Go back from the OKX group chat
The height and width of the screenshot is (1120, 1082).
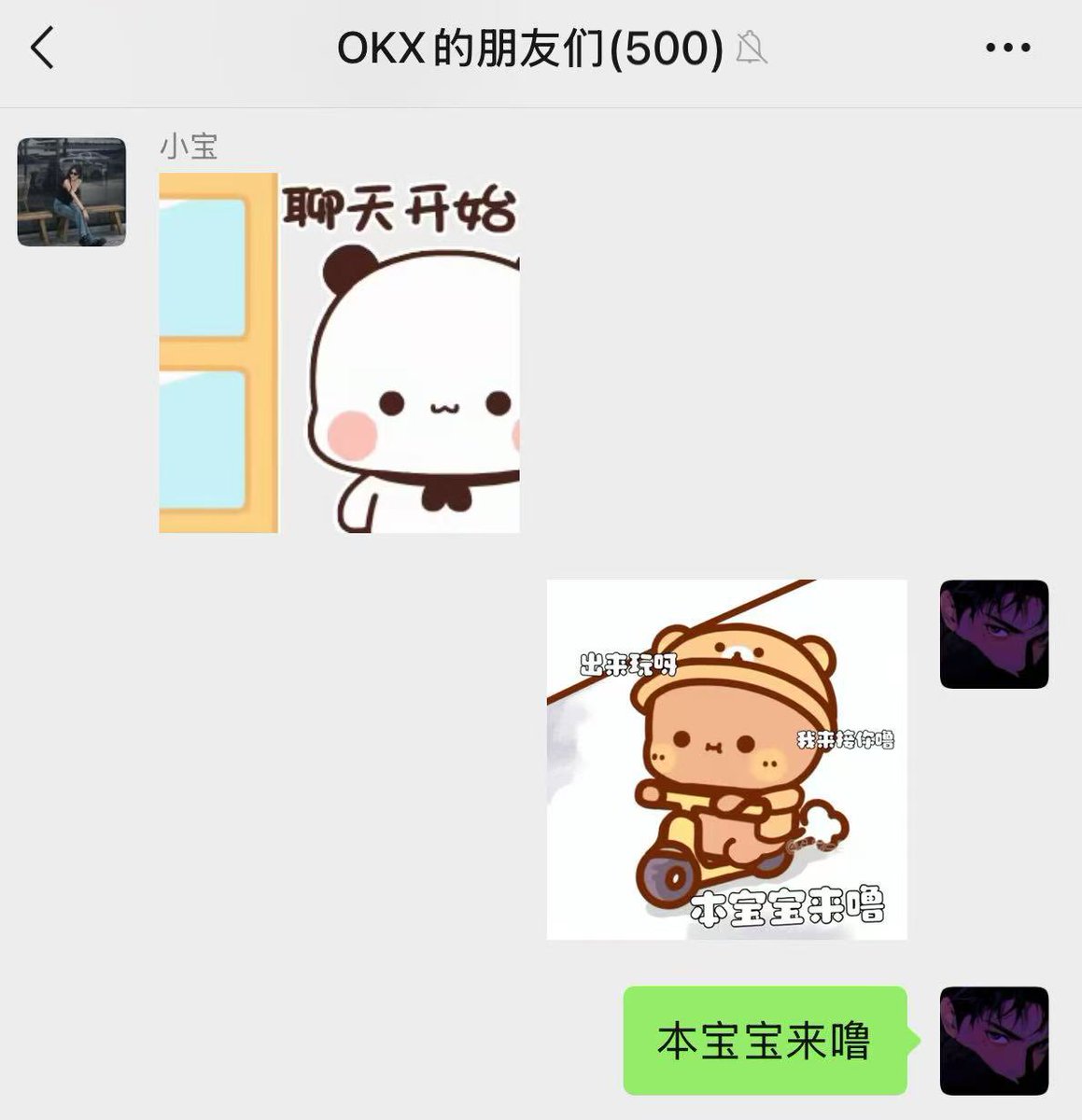coord(43,48)
